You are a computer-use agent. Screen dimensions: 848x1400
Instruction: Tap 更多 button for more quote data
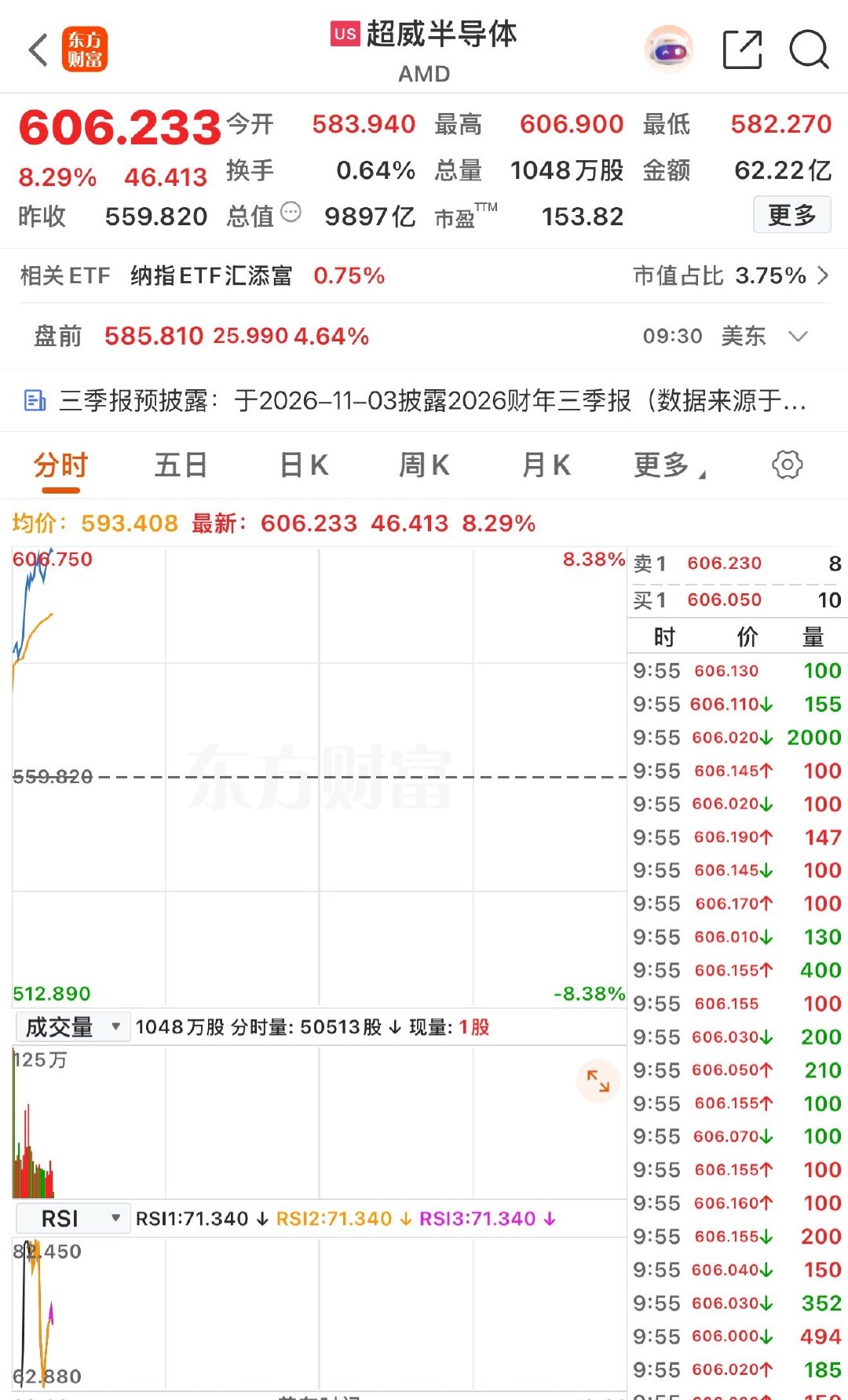click(x=792, y=215)
